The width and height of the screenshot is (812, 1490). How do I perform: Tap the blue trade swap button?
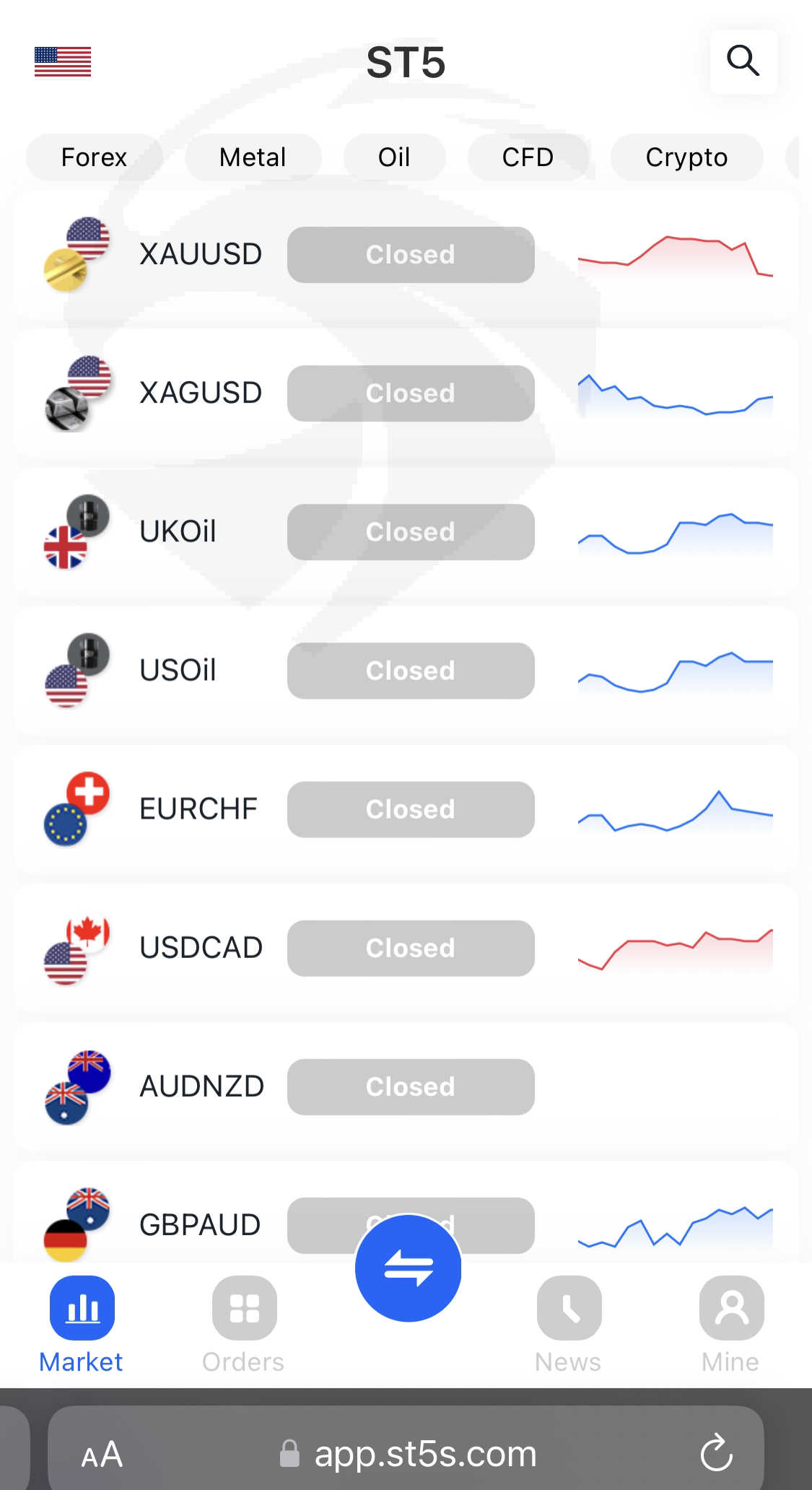[x=409, y=1268]
